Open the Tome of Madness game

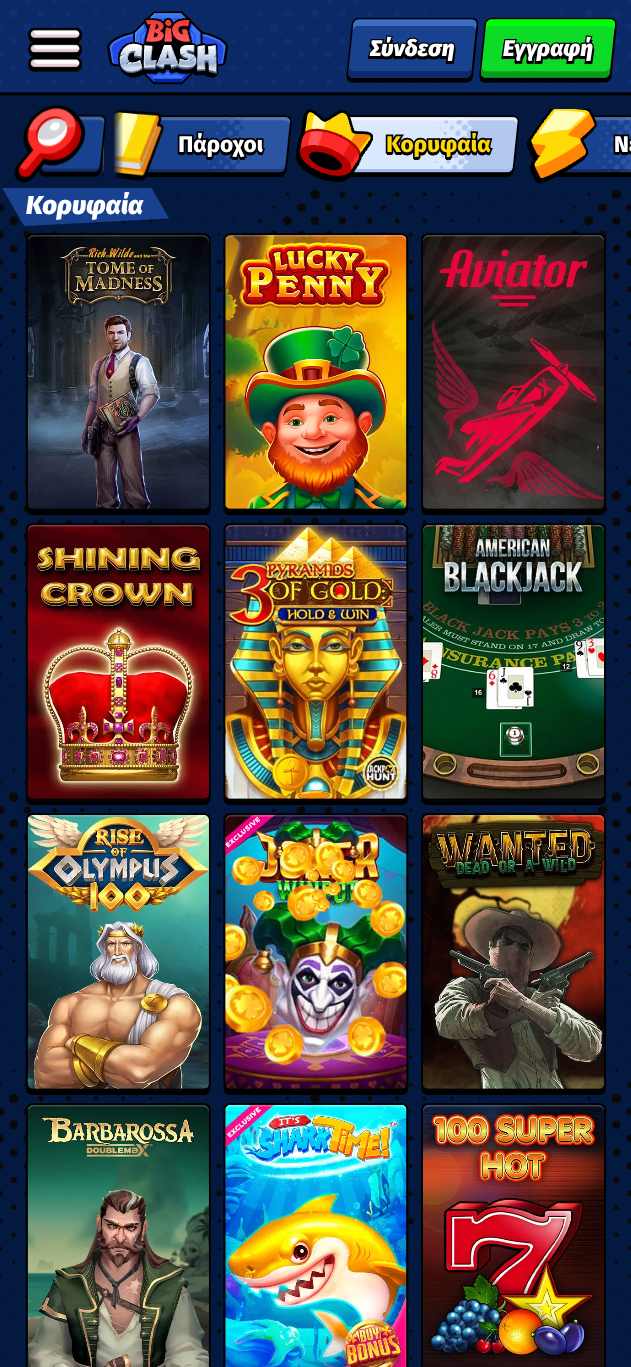click(118, 372)
